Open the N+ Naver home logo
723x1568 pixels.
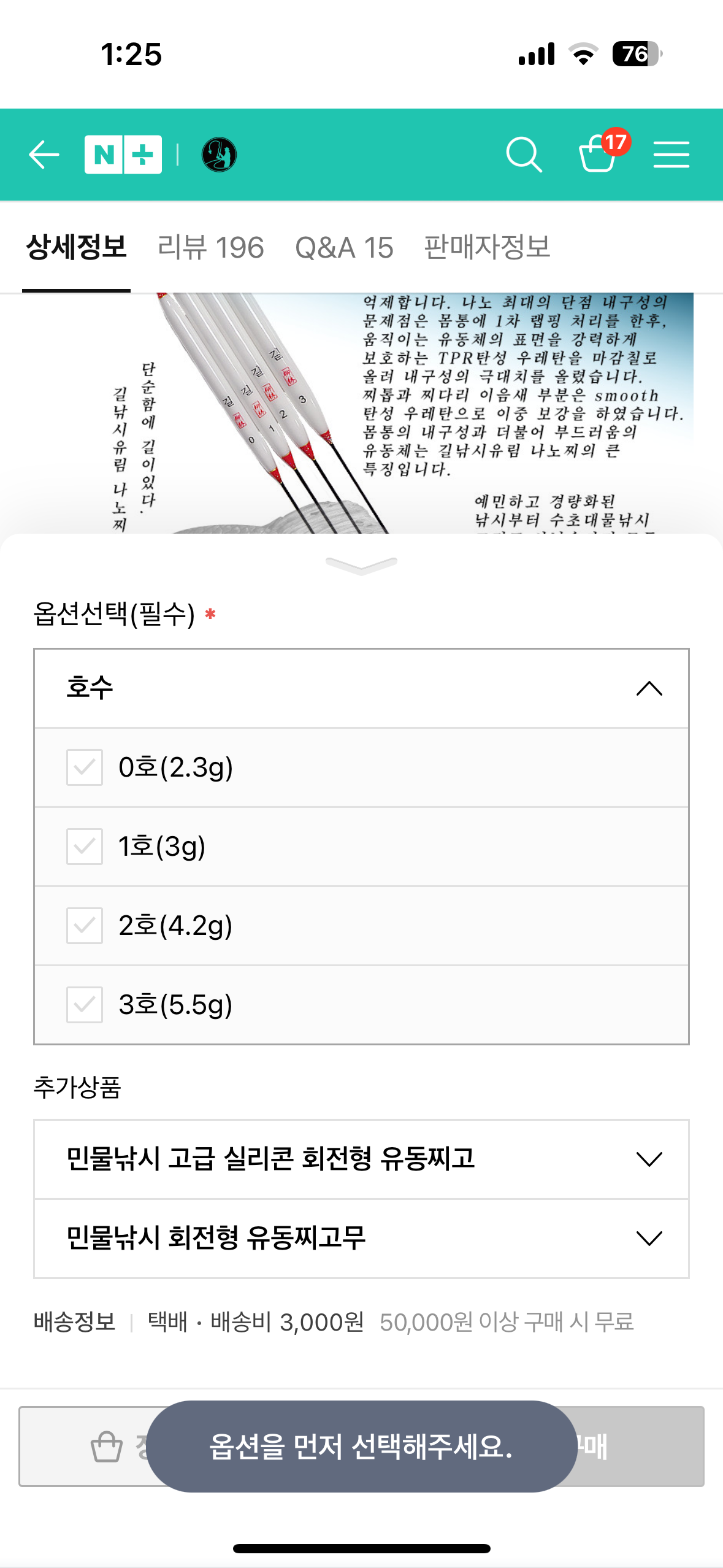point(123,155)
